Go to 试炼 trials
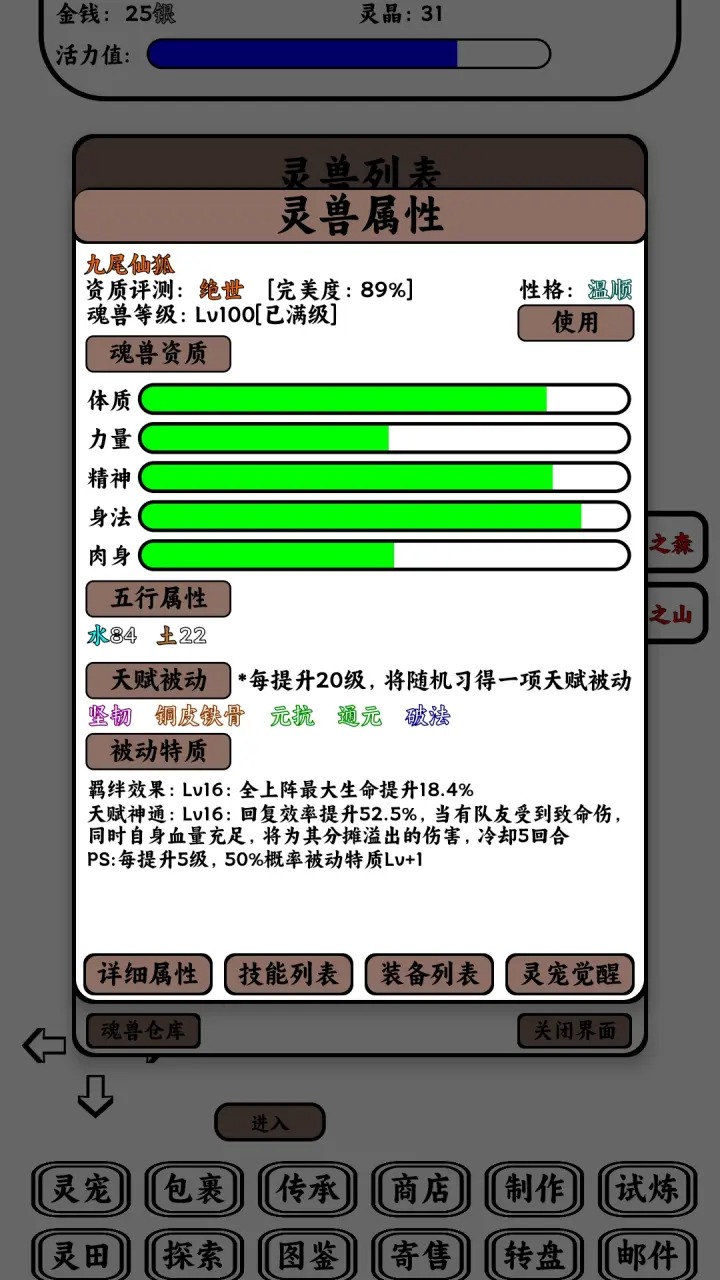Image resolution: width=720 pixels, height=1280 pixels. (x=647, y=1190)
